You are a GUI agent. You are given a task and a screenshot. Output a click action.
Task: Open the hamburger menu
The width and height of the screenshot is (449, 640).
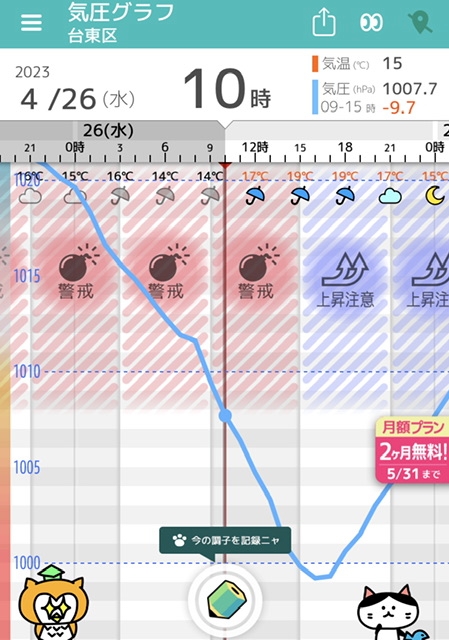31,23
